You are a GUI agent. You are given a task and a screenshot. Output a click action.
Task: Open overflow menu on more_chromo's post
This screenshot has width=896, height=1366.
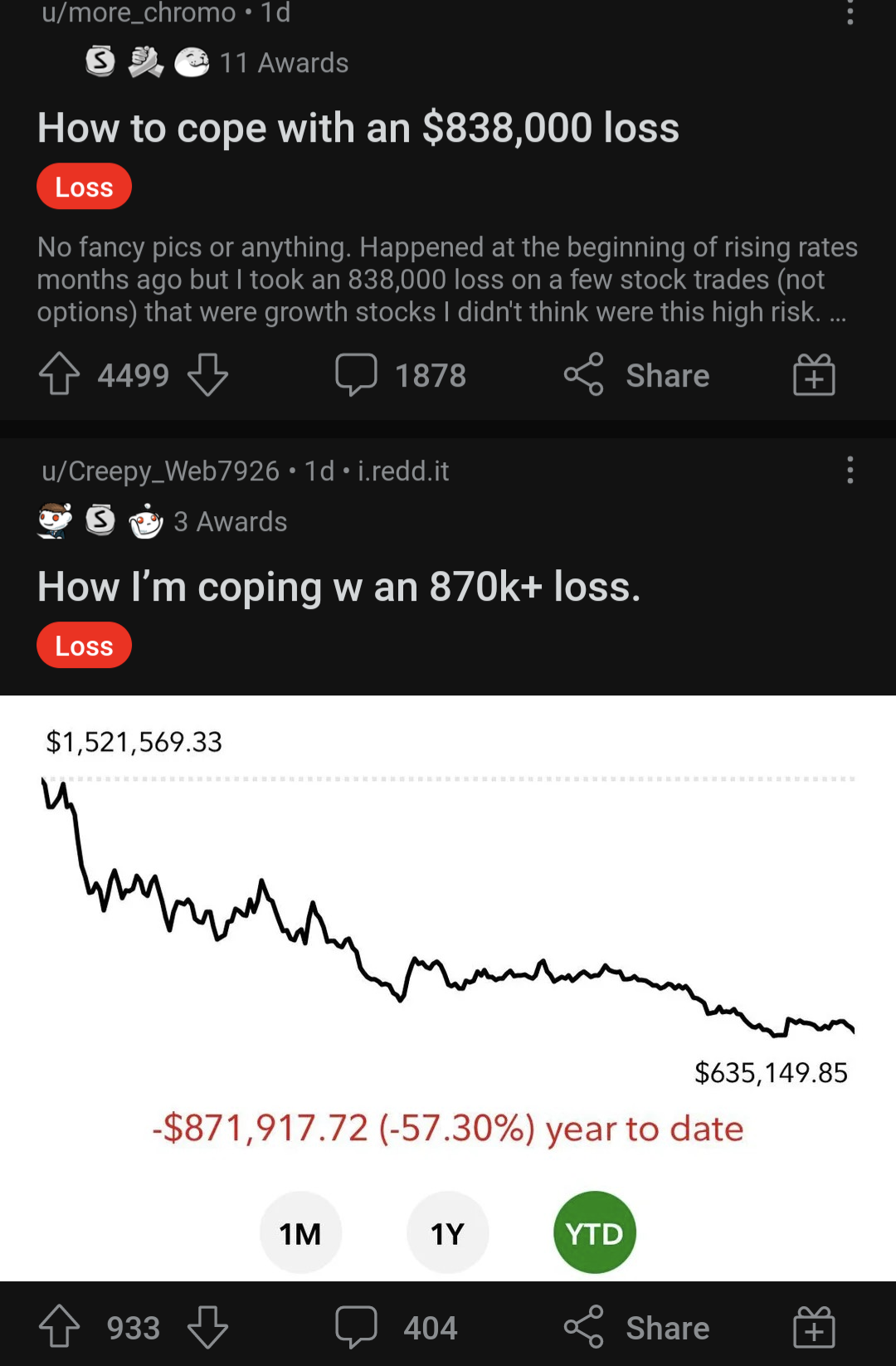point(850,12)
